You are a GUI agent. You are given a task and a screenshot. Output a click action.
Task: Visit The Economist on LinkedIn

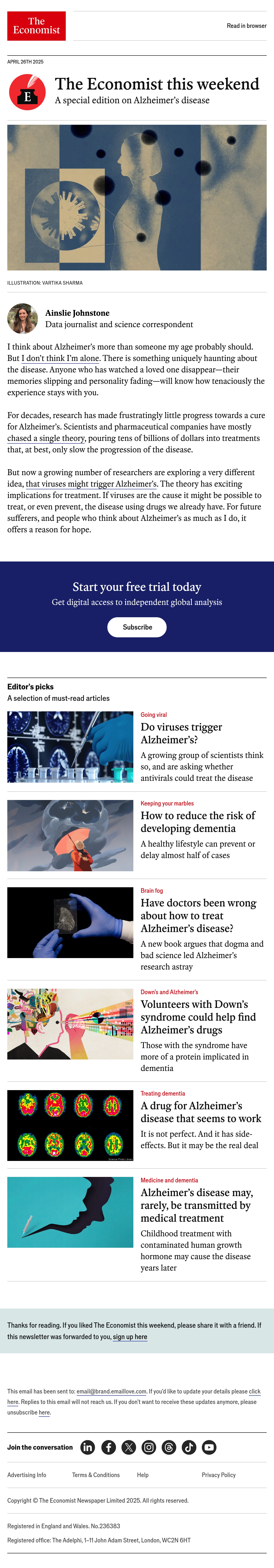[x=88, y=1447]
